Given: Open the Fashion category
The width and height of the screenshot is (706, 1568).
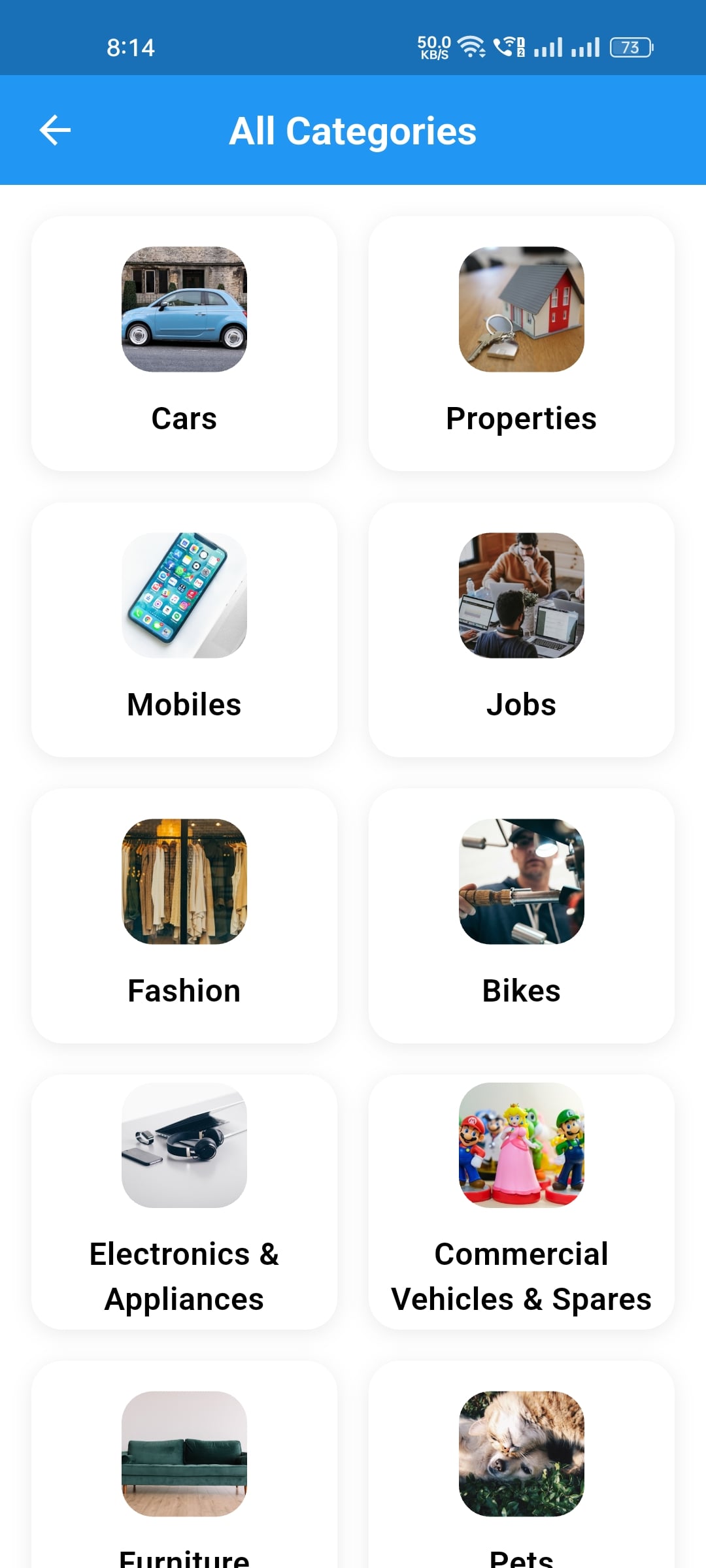Looking at the screenshot, I should (x=184, y=915).
